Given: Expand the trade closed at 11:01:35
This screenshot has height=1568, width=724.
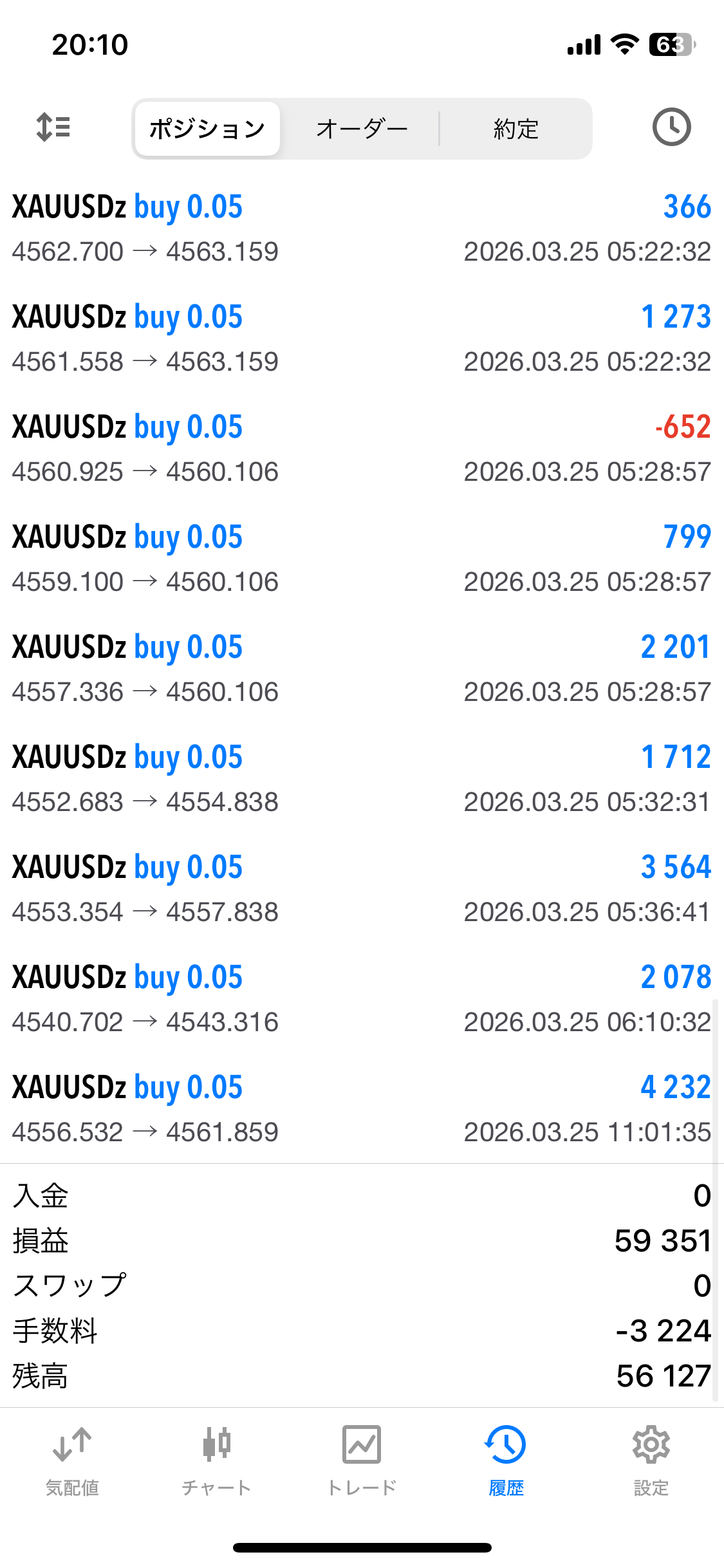Looking at the screenshot, I should [362, 1109].
